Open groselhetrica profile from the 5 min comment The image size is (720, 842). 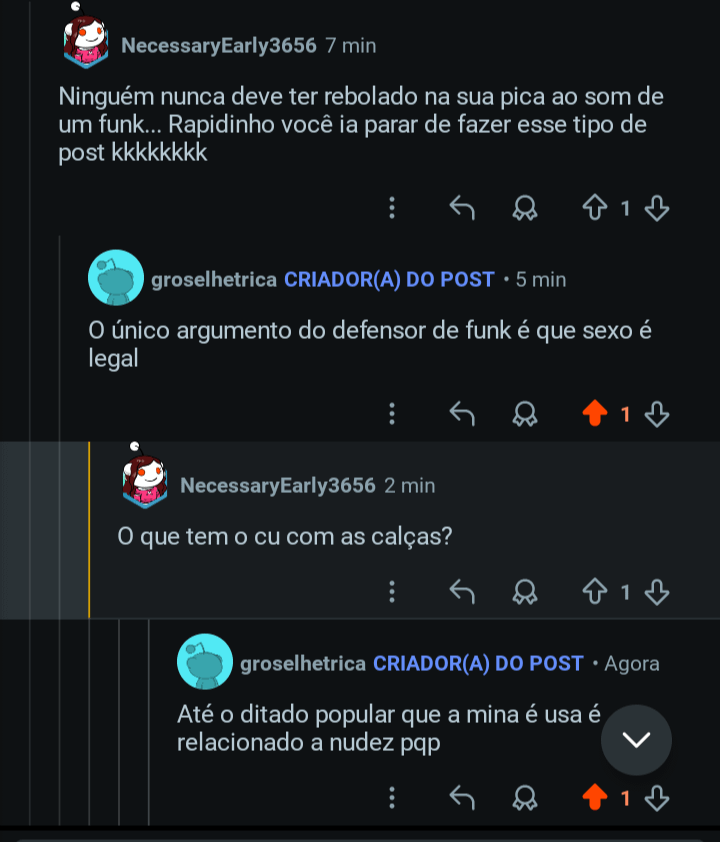pyautogui.click(x=214, y=280)
